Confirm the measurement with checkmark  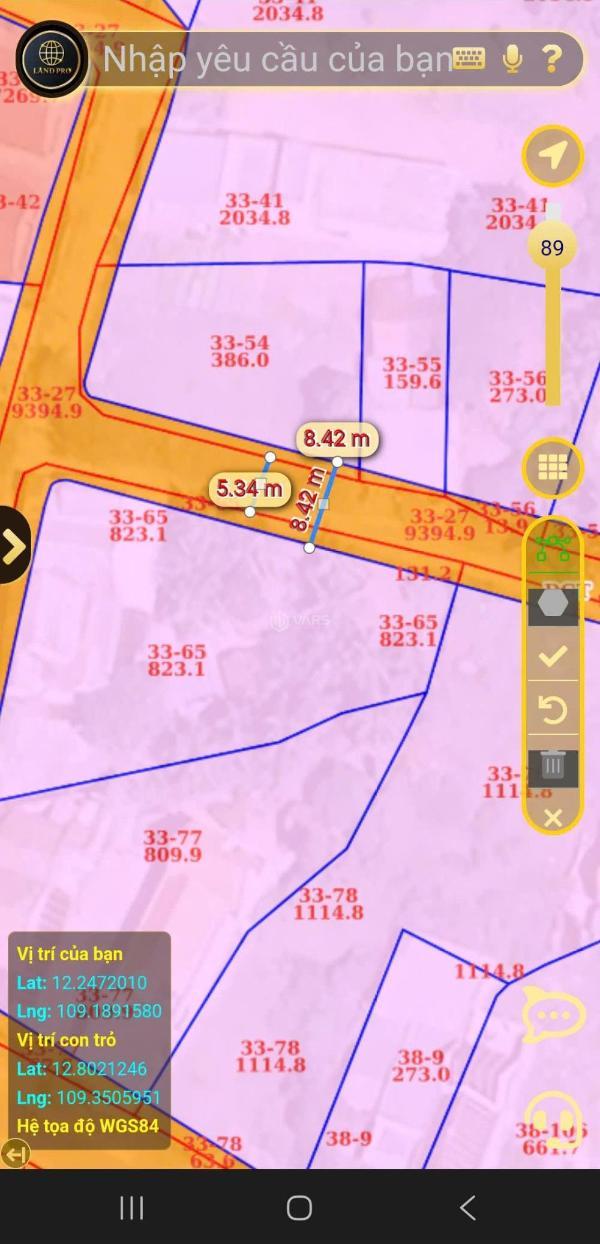552,657
